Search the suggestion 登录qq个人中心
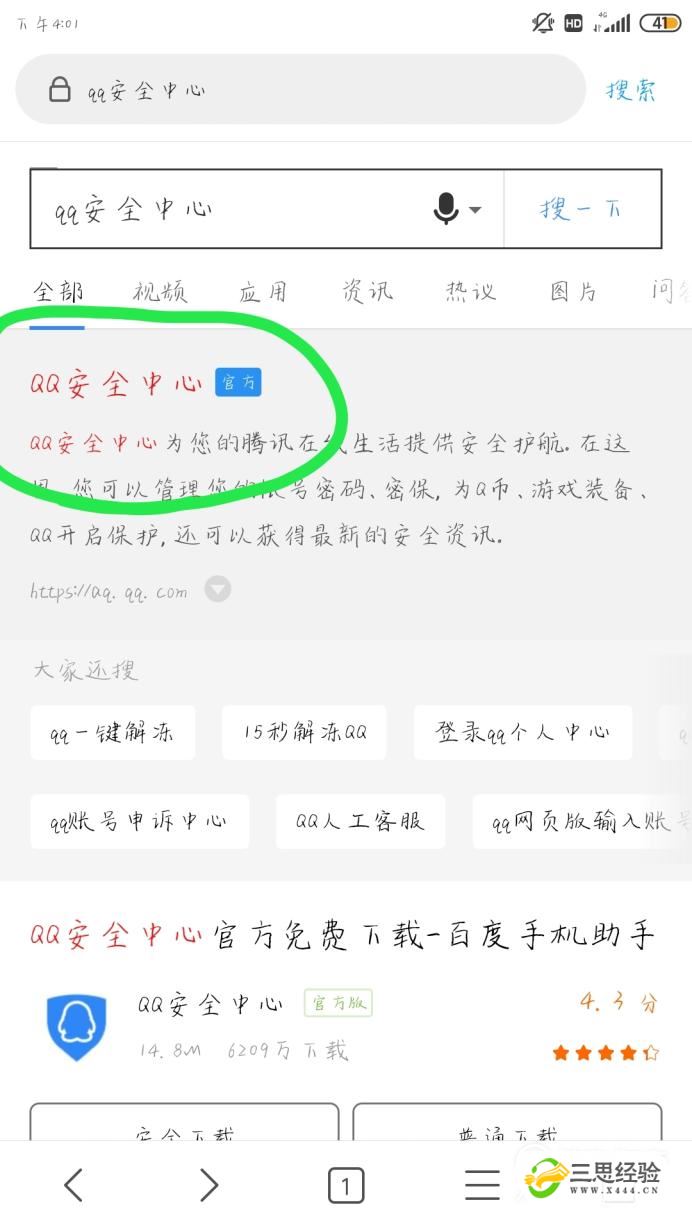The image size is (692, 1230). 523,733
